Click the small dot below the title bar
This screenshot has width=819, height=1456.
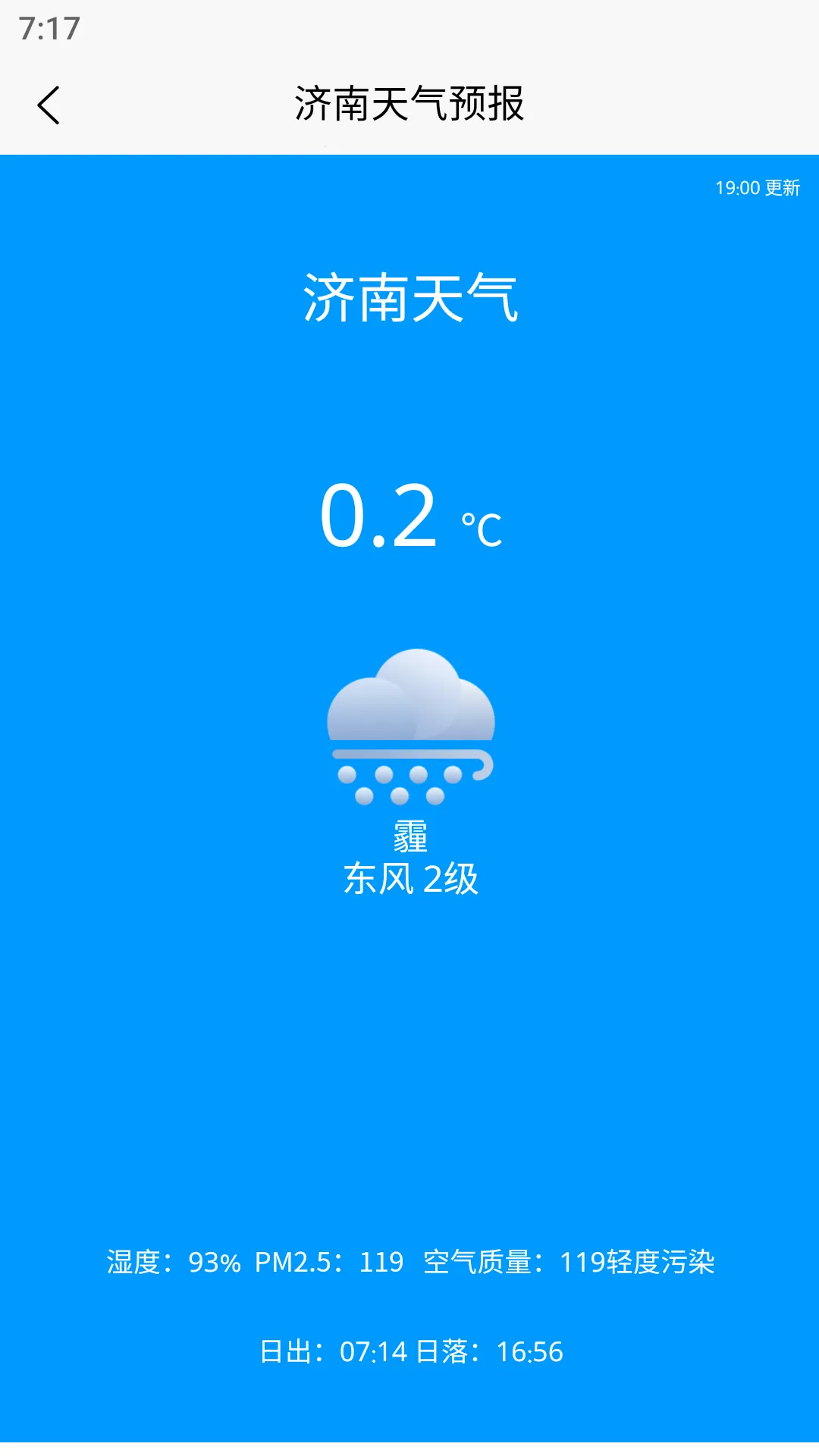click(326, 145)
